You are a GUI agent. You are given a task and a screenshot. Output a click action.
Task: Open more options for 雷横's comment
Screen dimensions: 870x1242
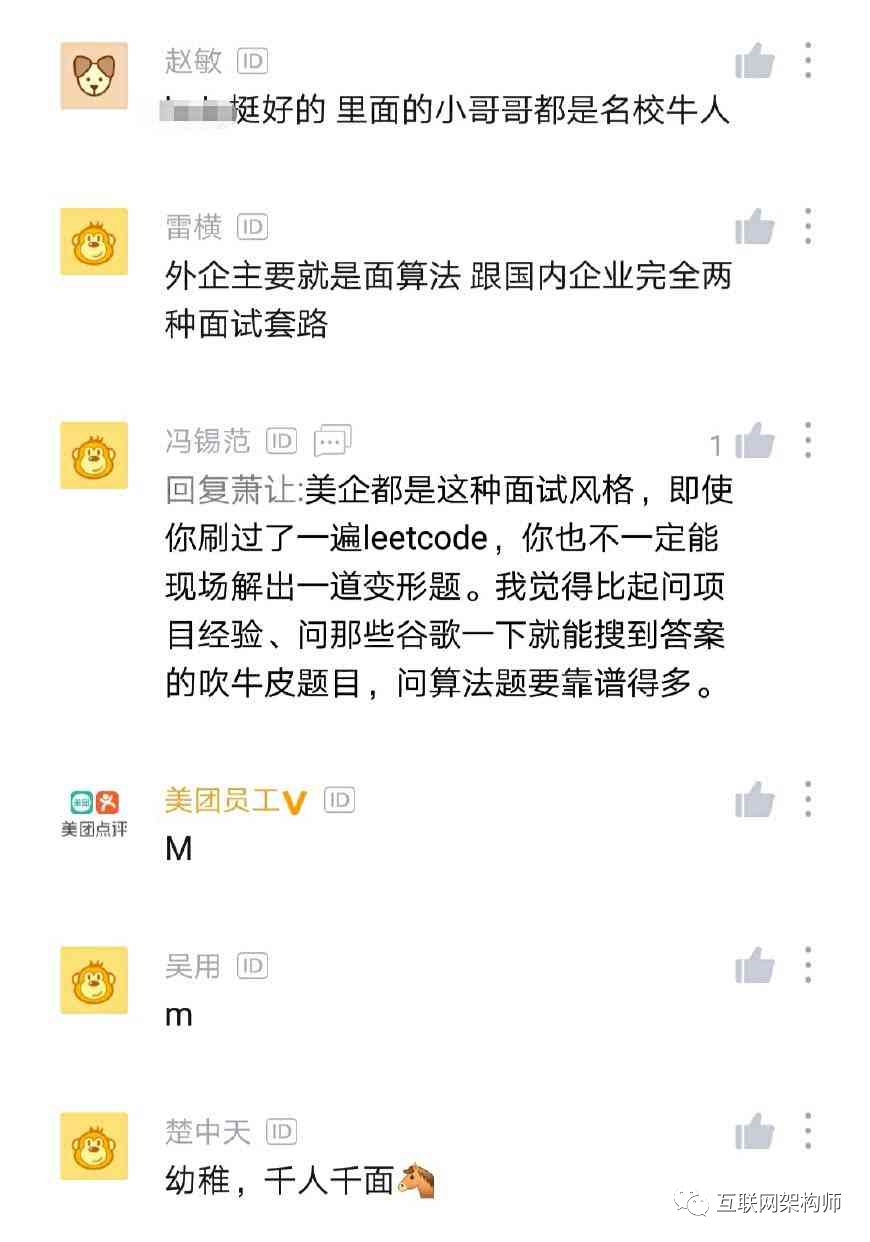tap(808, 227)
